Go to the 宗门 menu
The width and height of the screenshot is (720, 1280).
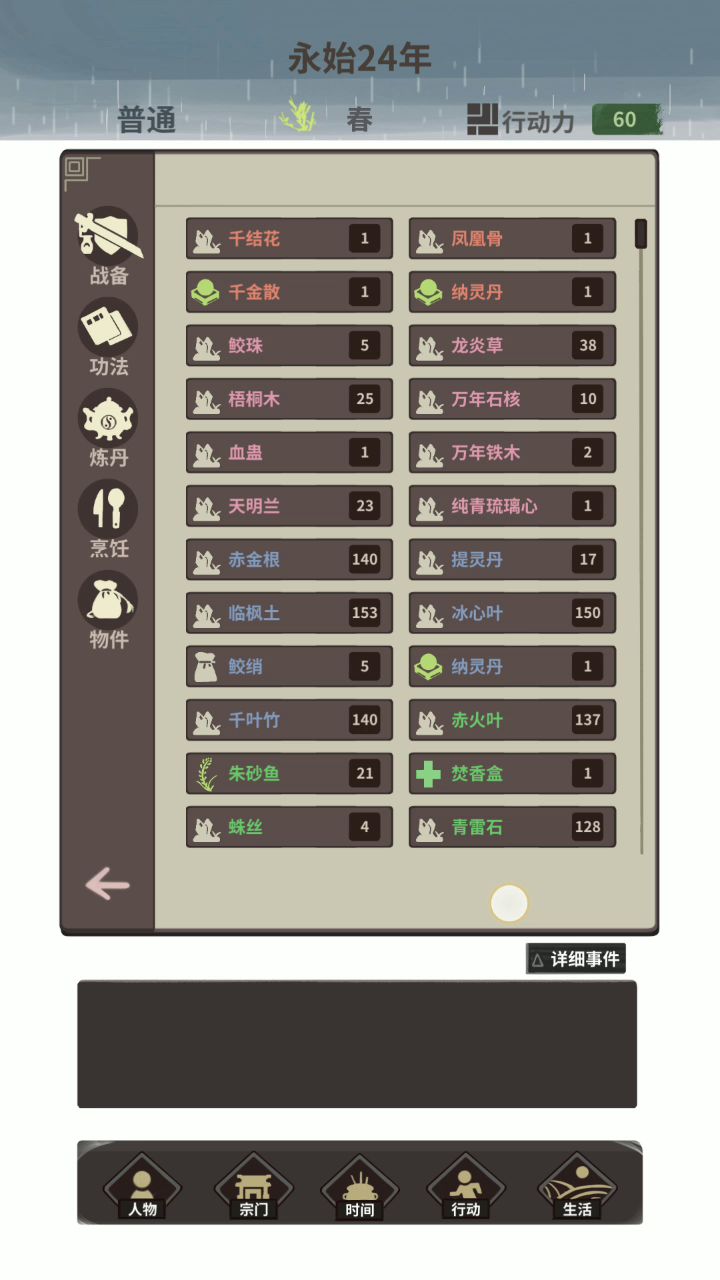(253, 1187)
